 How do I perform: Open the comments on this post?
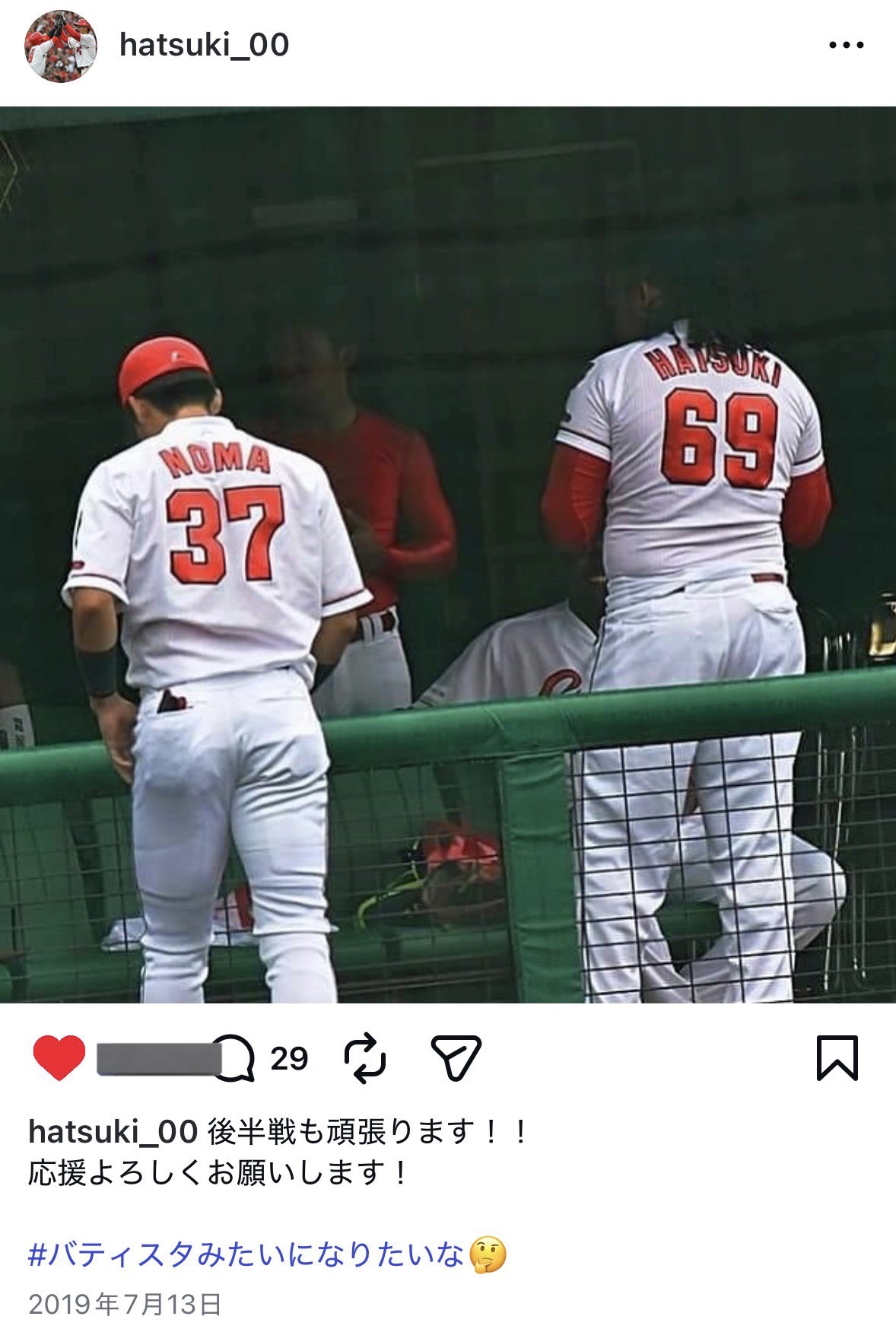pos(234,1058)
